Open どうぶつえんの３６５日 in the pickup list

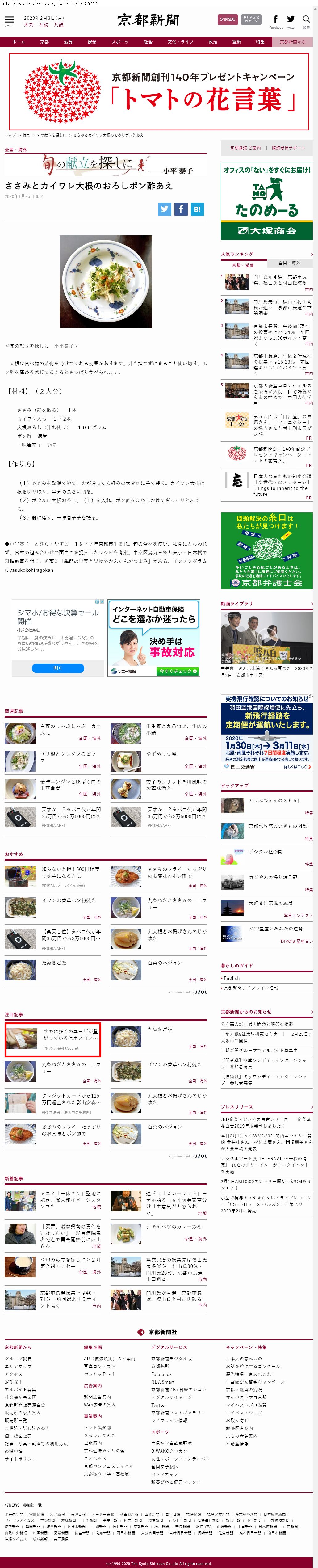pos(275,800)
